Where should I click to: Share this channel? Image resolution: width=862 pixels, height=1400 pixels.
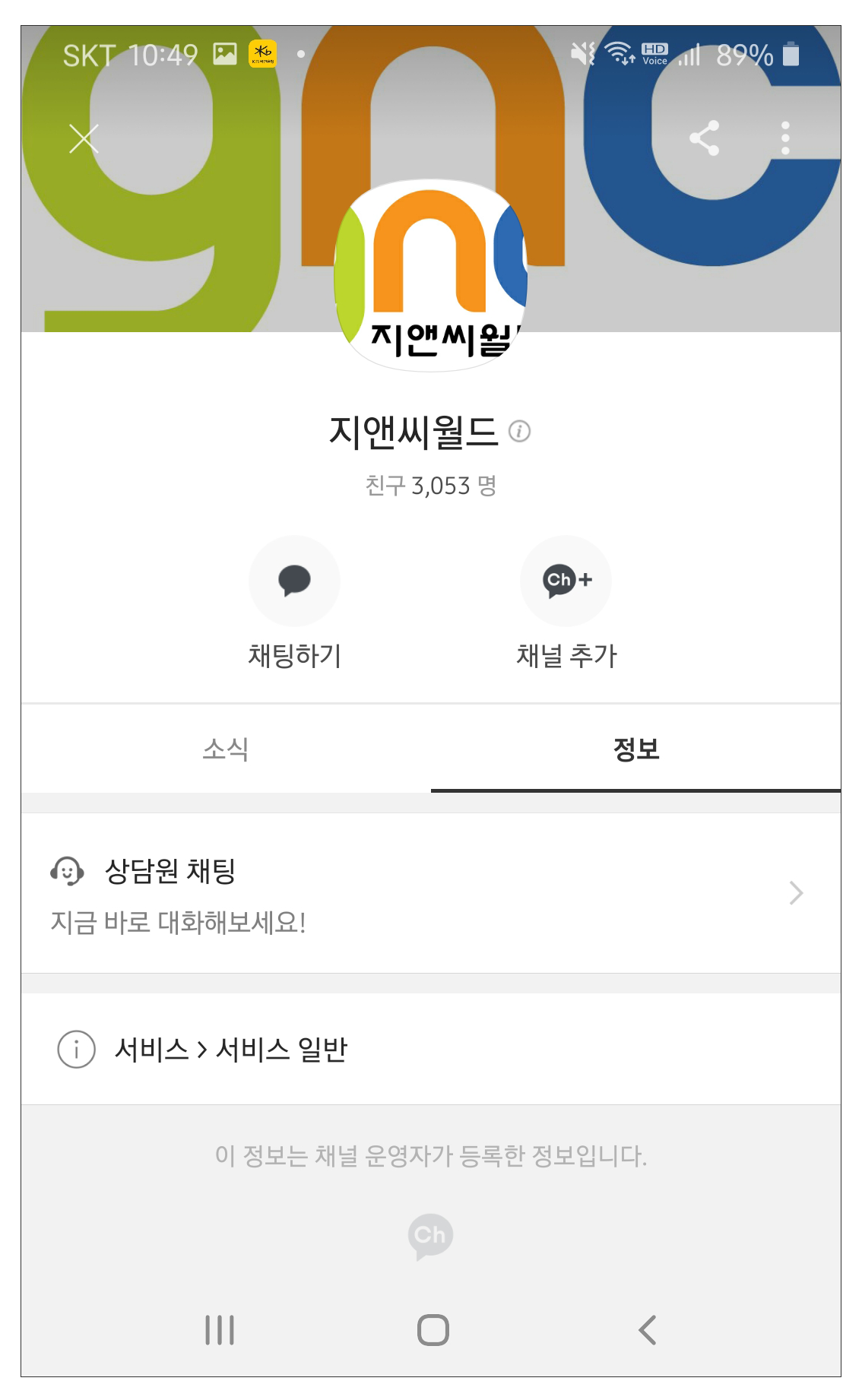pos(704,138)
